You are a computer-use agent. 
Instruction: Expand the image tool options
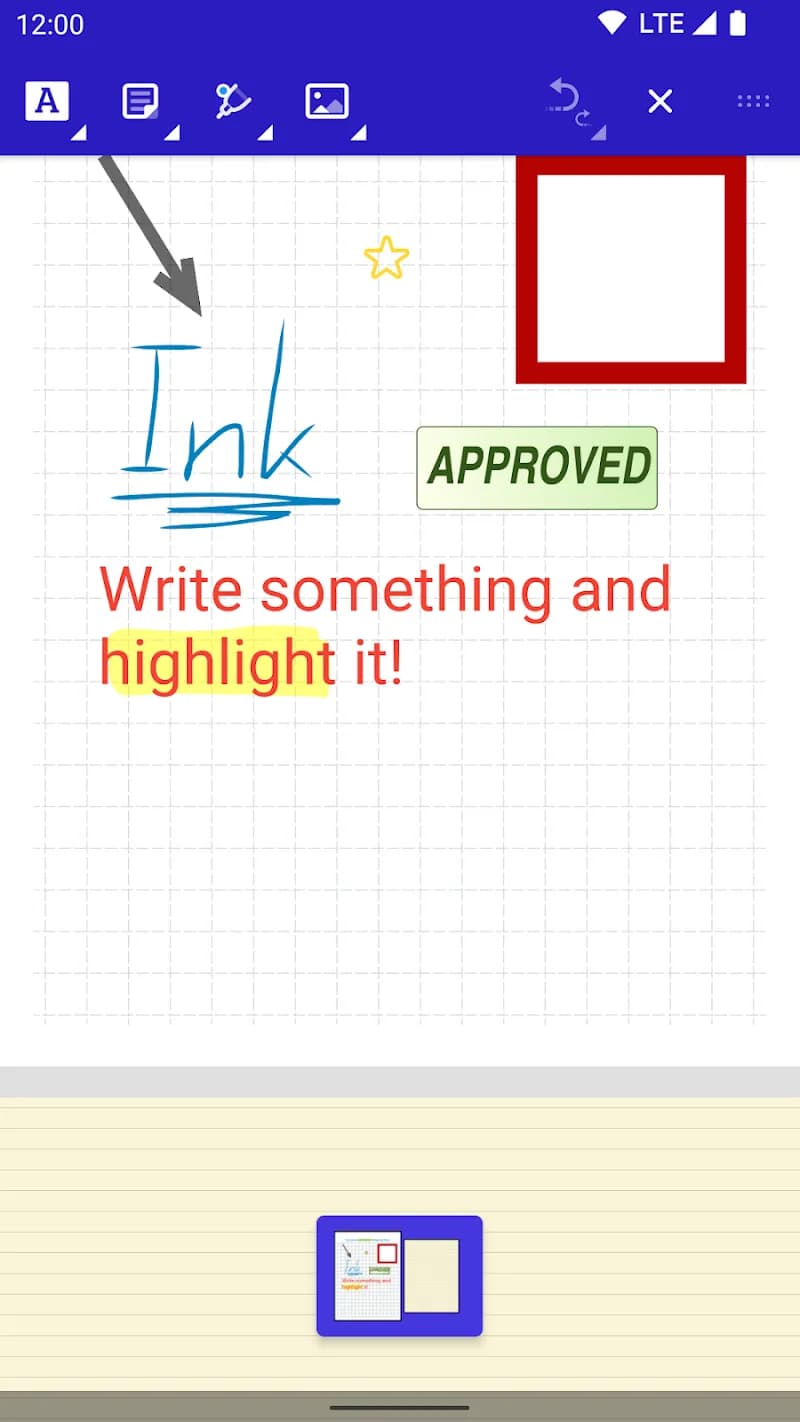tap(357, 131)
